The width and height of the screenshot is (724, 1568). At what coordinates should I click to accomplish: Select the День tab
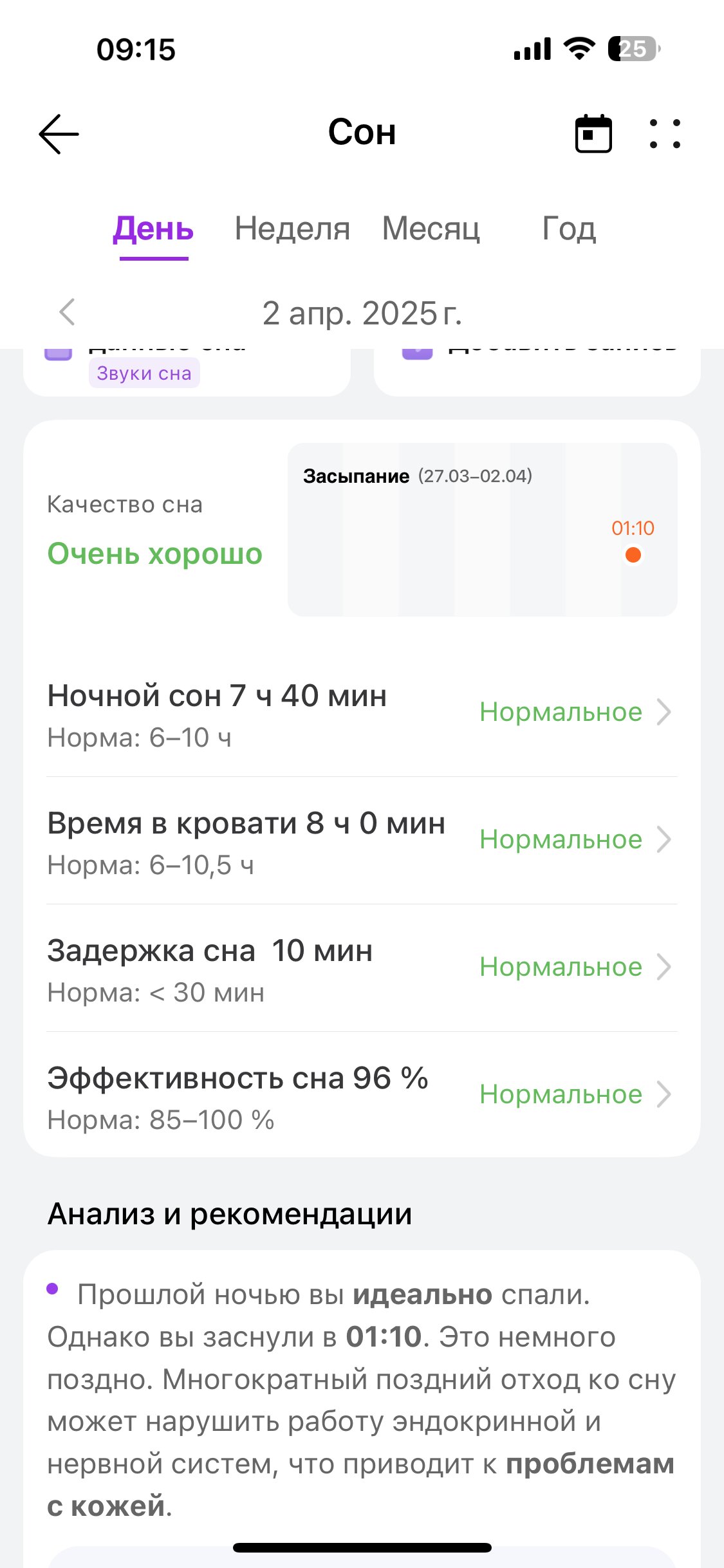click(x=153, y=230)
